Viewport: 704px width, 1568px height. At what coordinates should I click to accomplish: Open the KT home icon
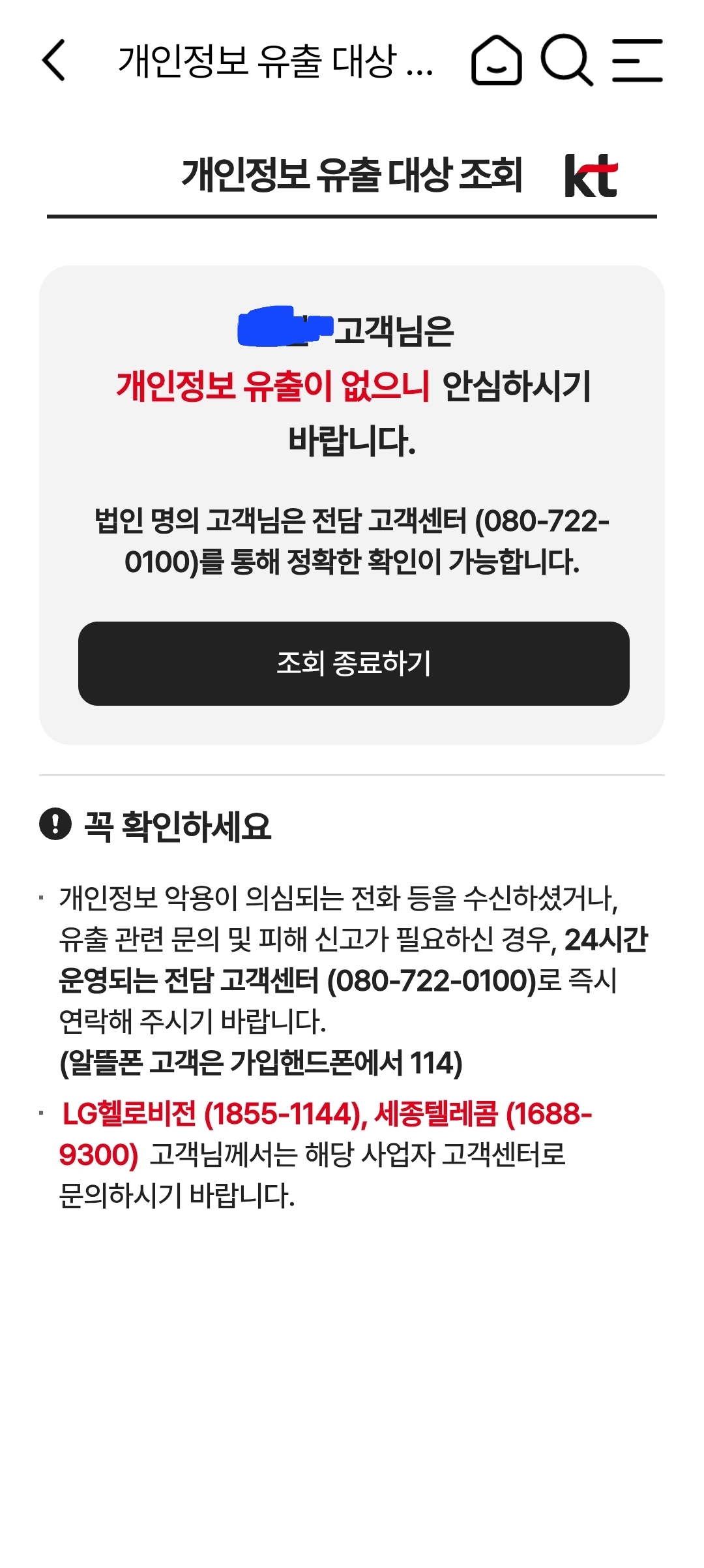(x=496, y=60)
